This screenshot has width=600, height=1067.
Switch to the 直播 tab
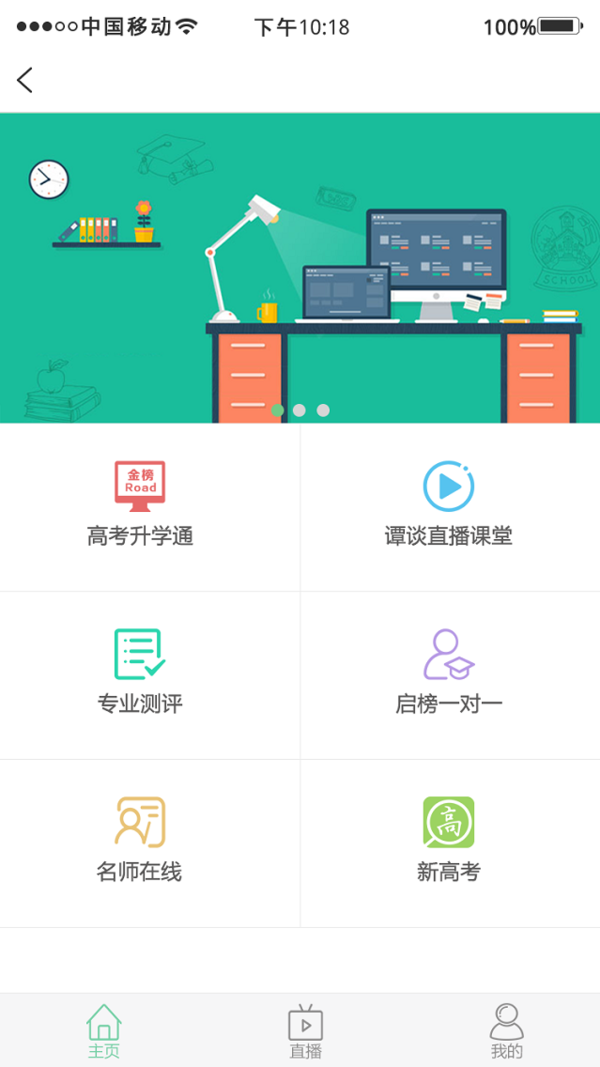point(305,1032)
